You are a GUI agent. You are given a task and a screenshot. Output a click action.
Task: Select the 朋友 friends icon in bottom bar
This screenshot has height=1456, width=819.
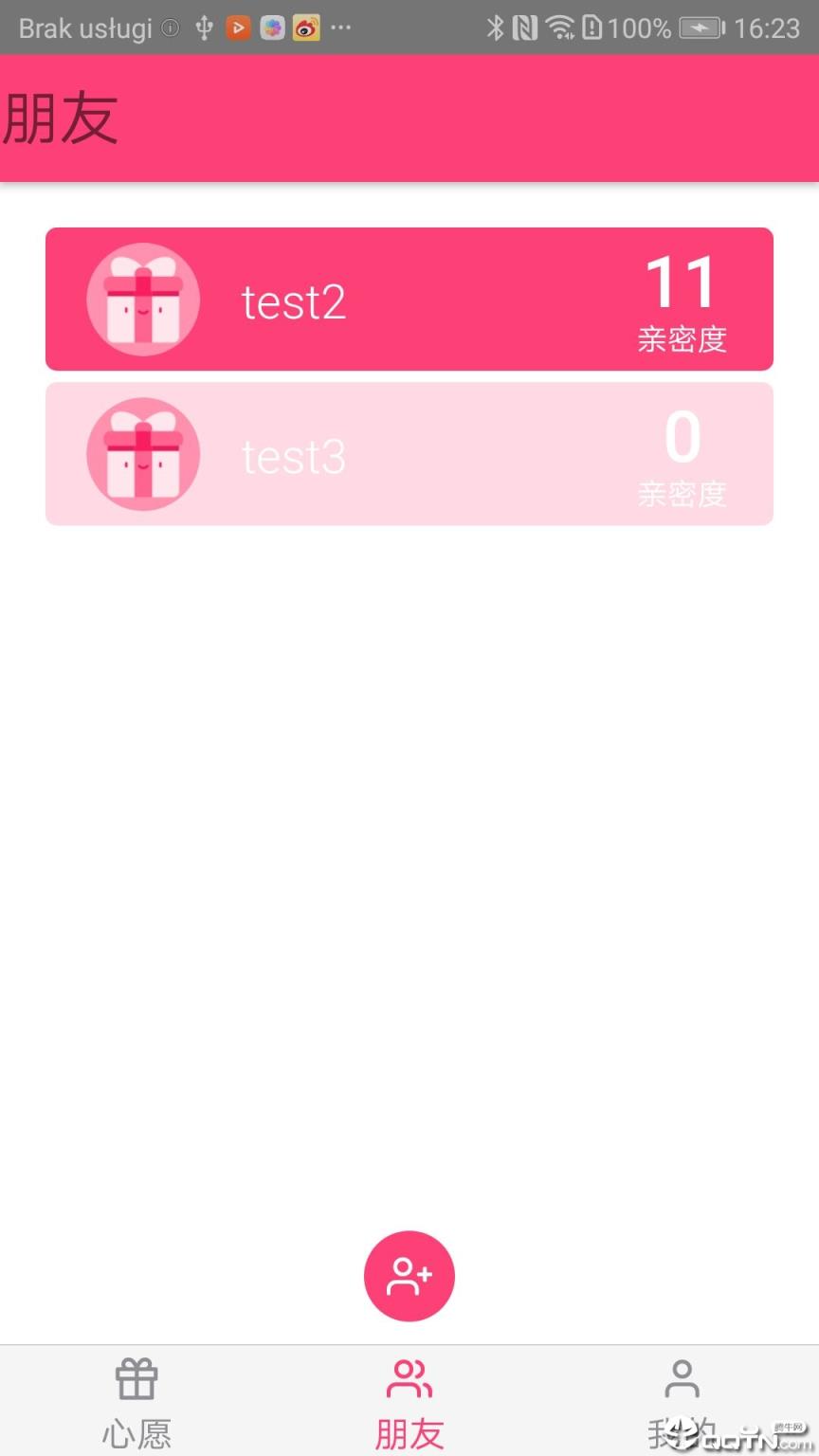point(409,1377)
